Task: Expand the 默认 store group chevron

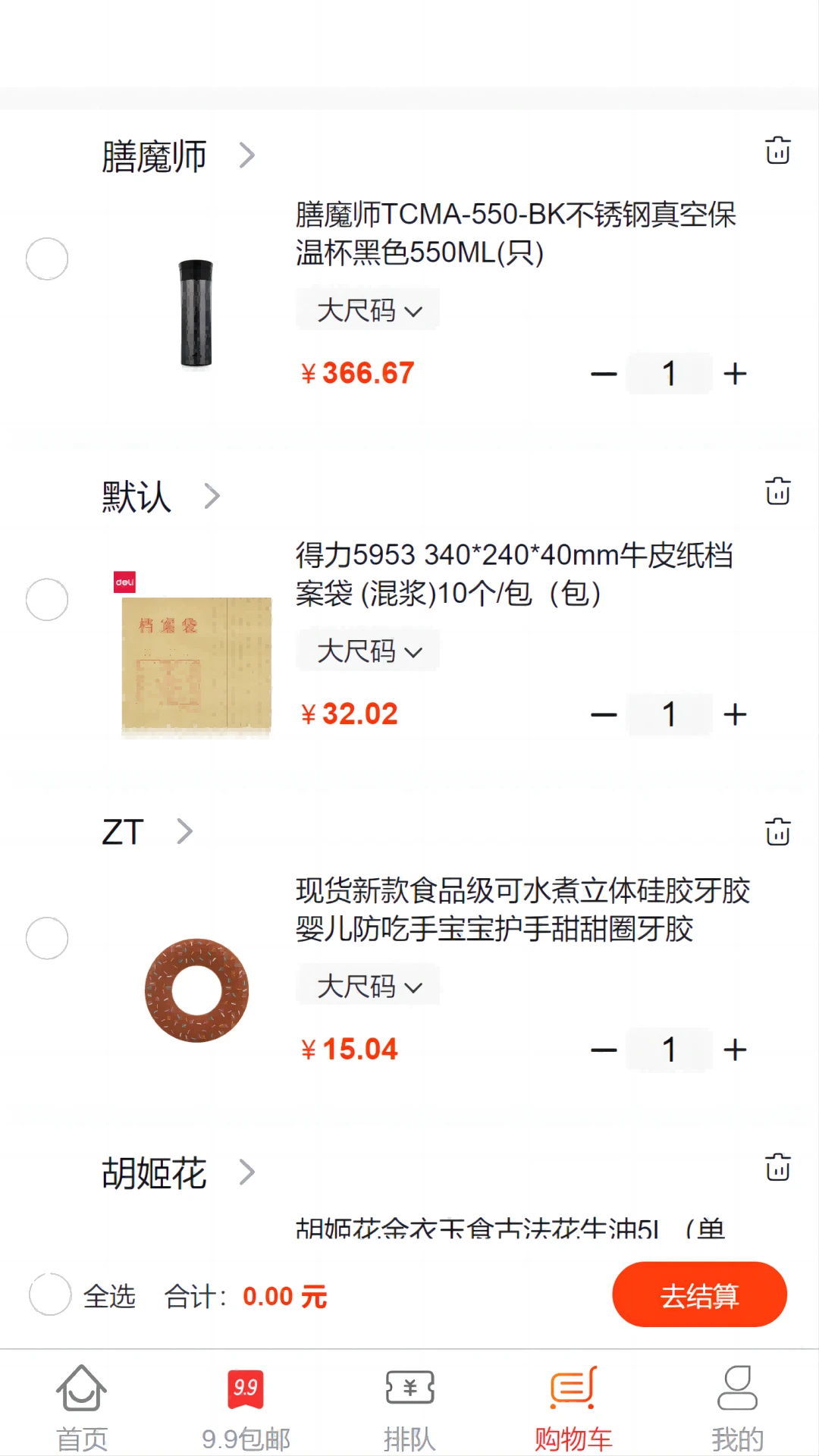Action: tap(212, 495)
